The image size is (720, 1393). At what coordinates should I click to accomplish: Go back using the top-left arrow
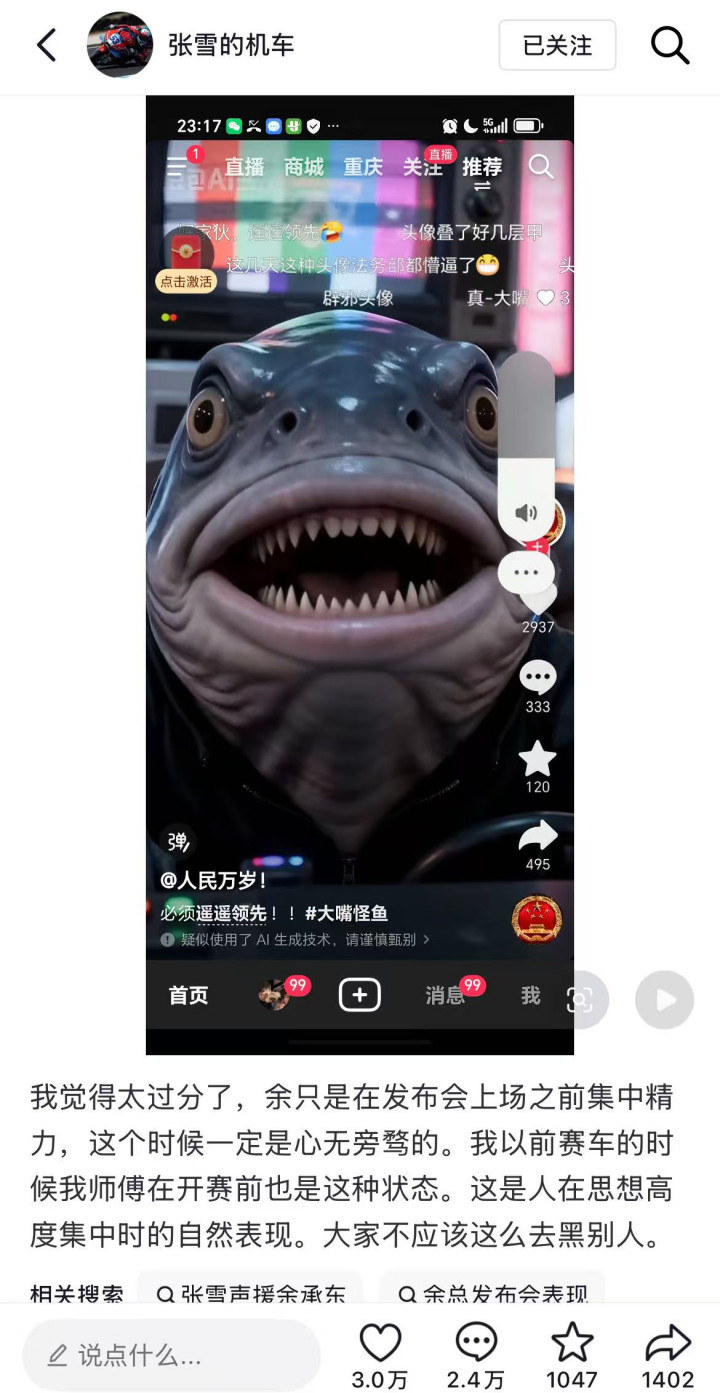[47, 45]
